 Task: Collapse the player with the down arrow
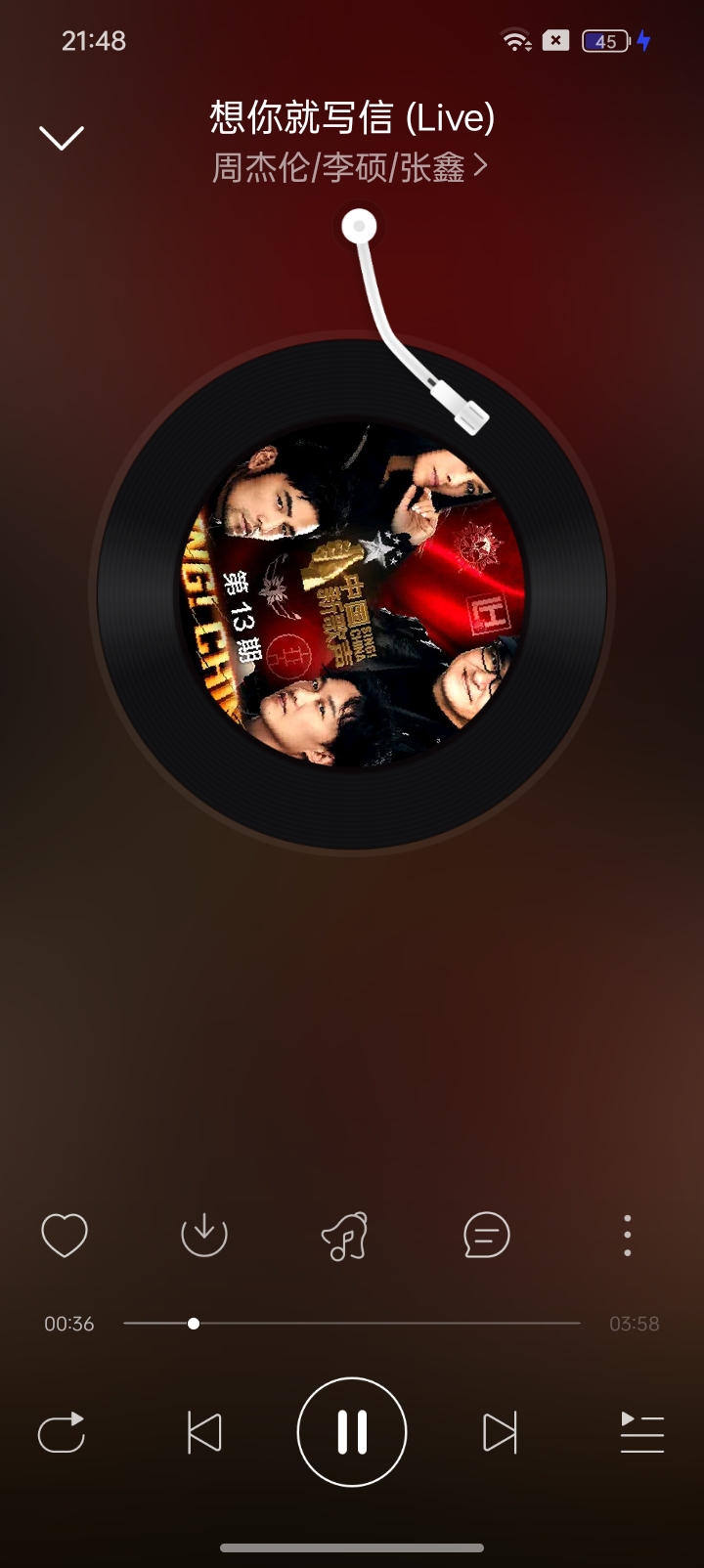tap(61, 138)
